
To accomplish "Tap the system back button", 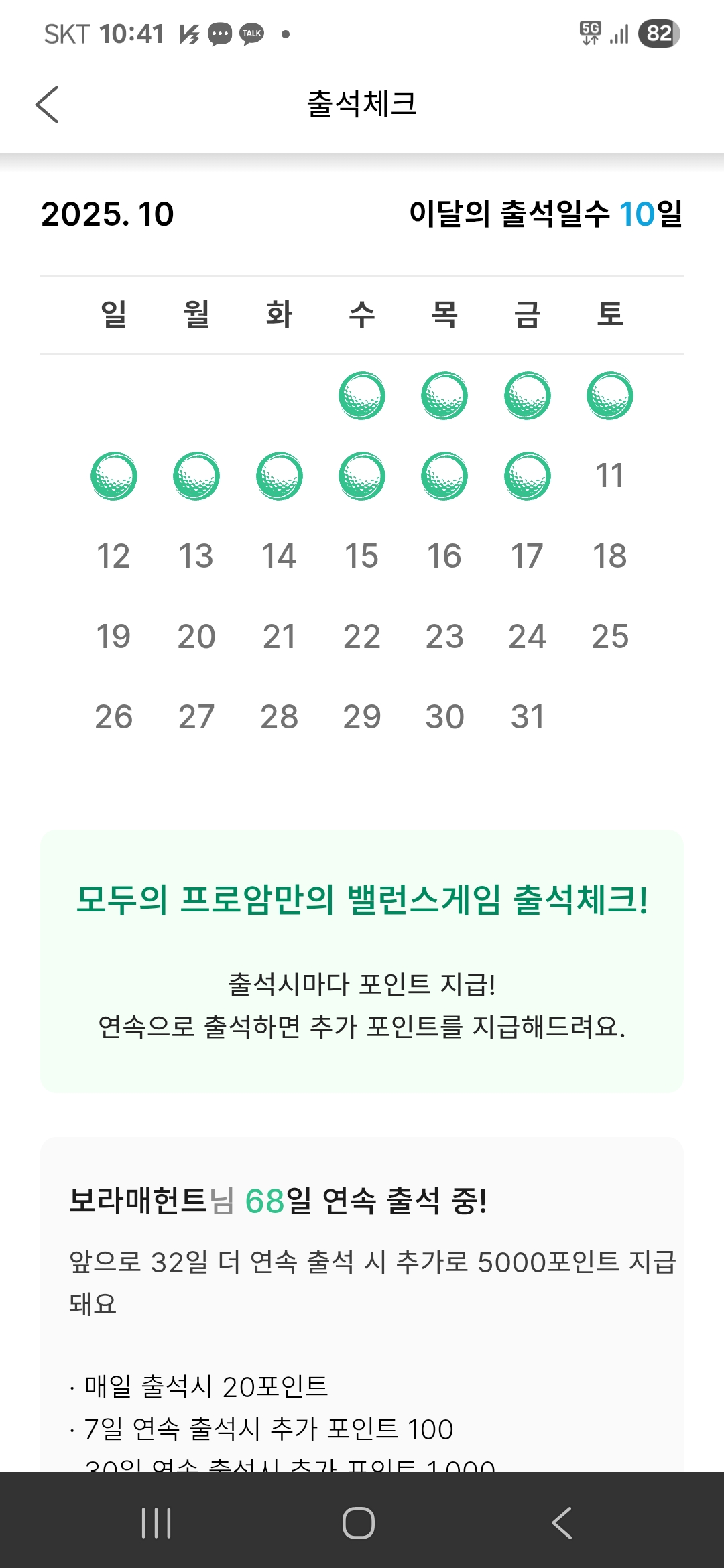I will pos(562,1522).
